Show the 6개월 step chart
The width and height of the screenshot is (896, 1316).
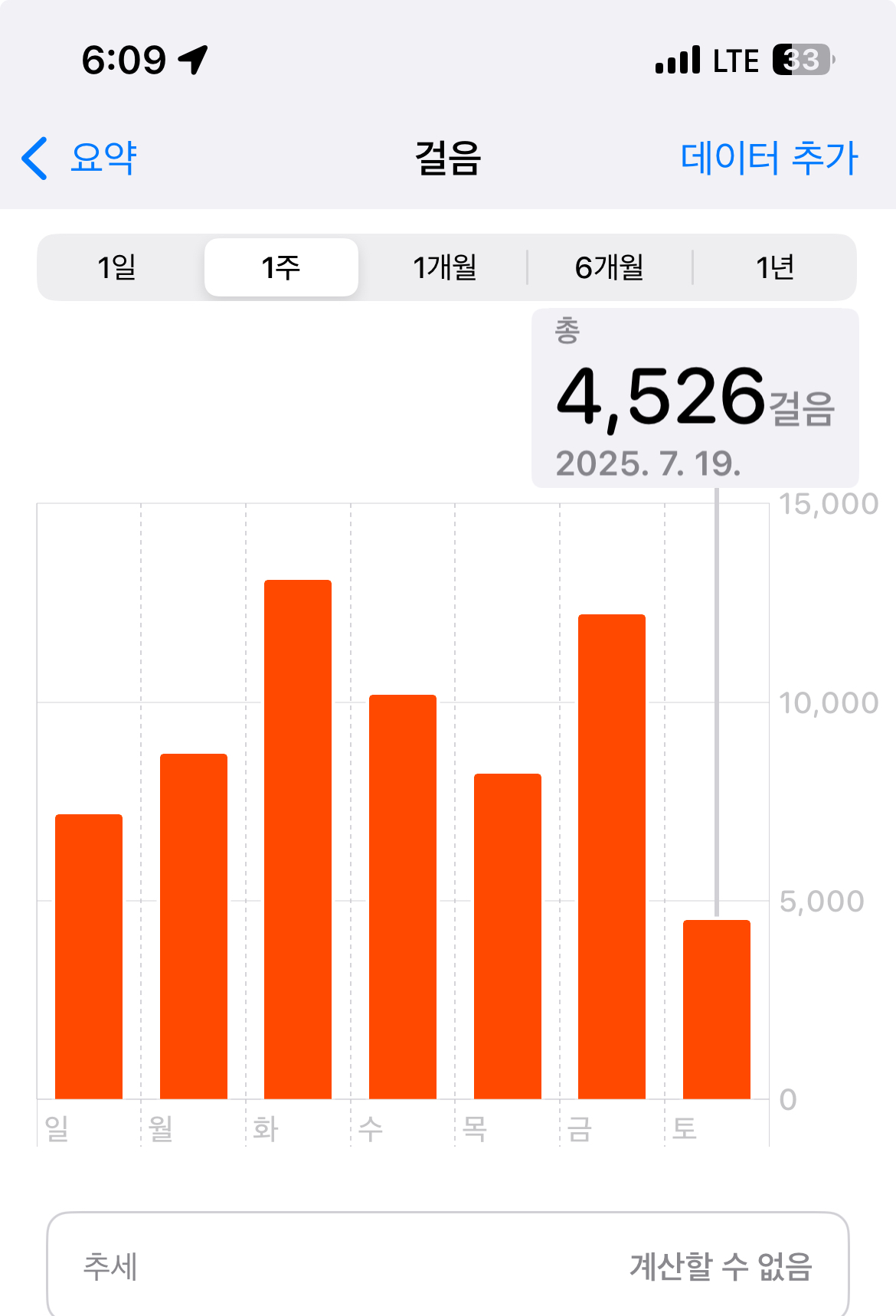click(610, 267)
